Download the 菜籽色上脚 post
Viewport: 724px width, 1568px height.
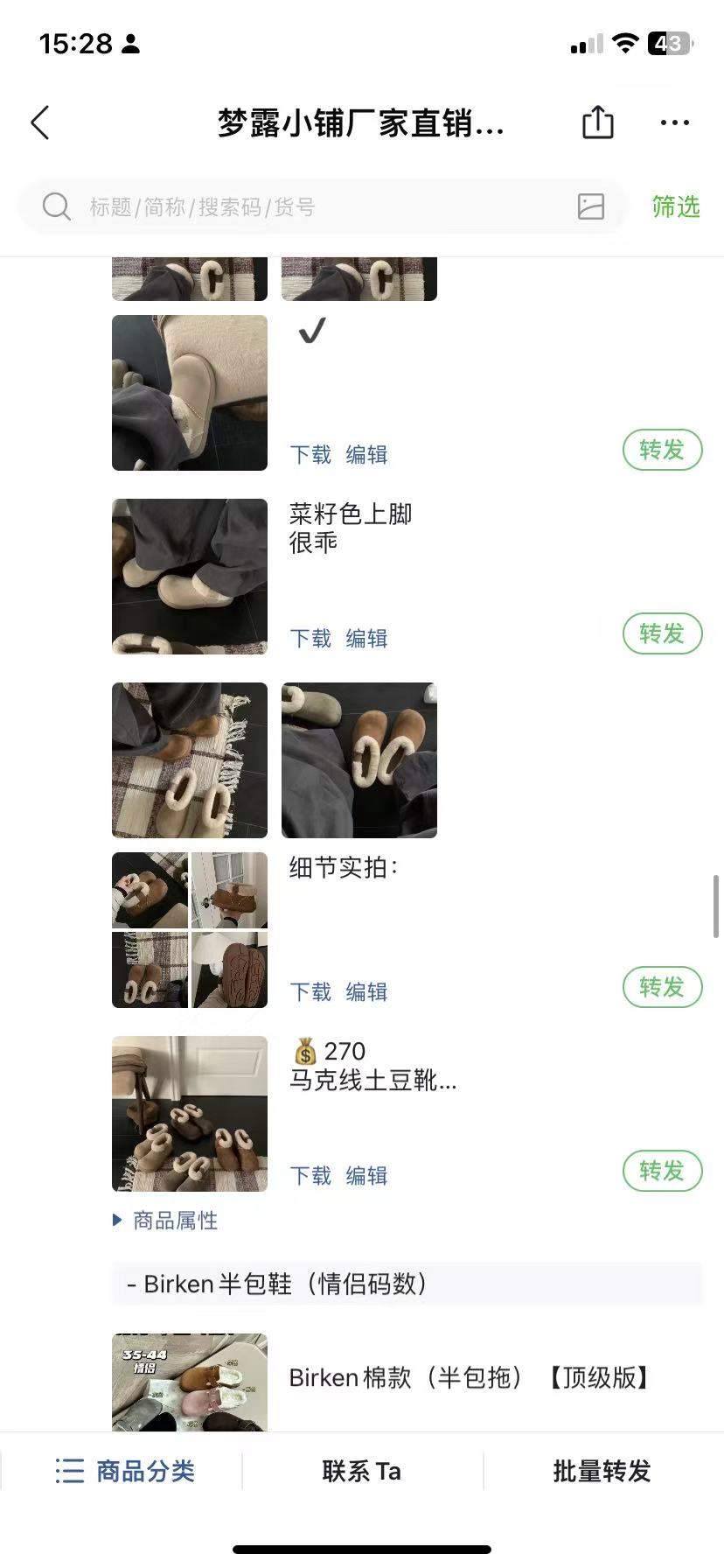point(310,639)
